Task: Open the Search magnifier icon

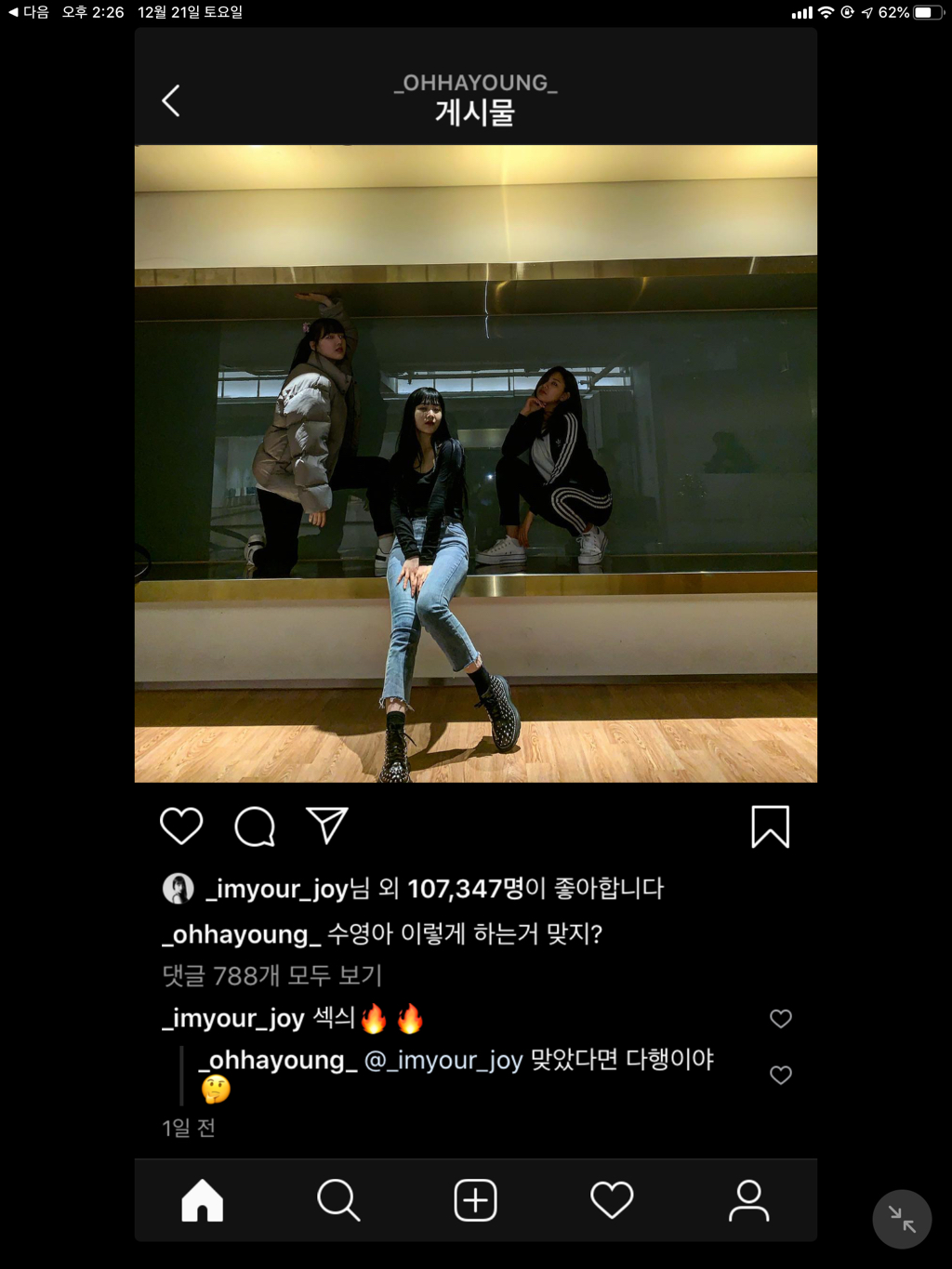Action: [338, 1200]
